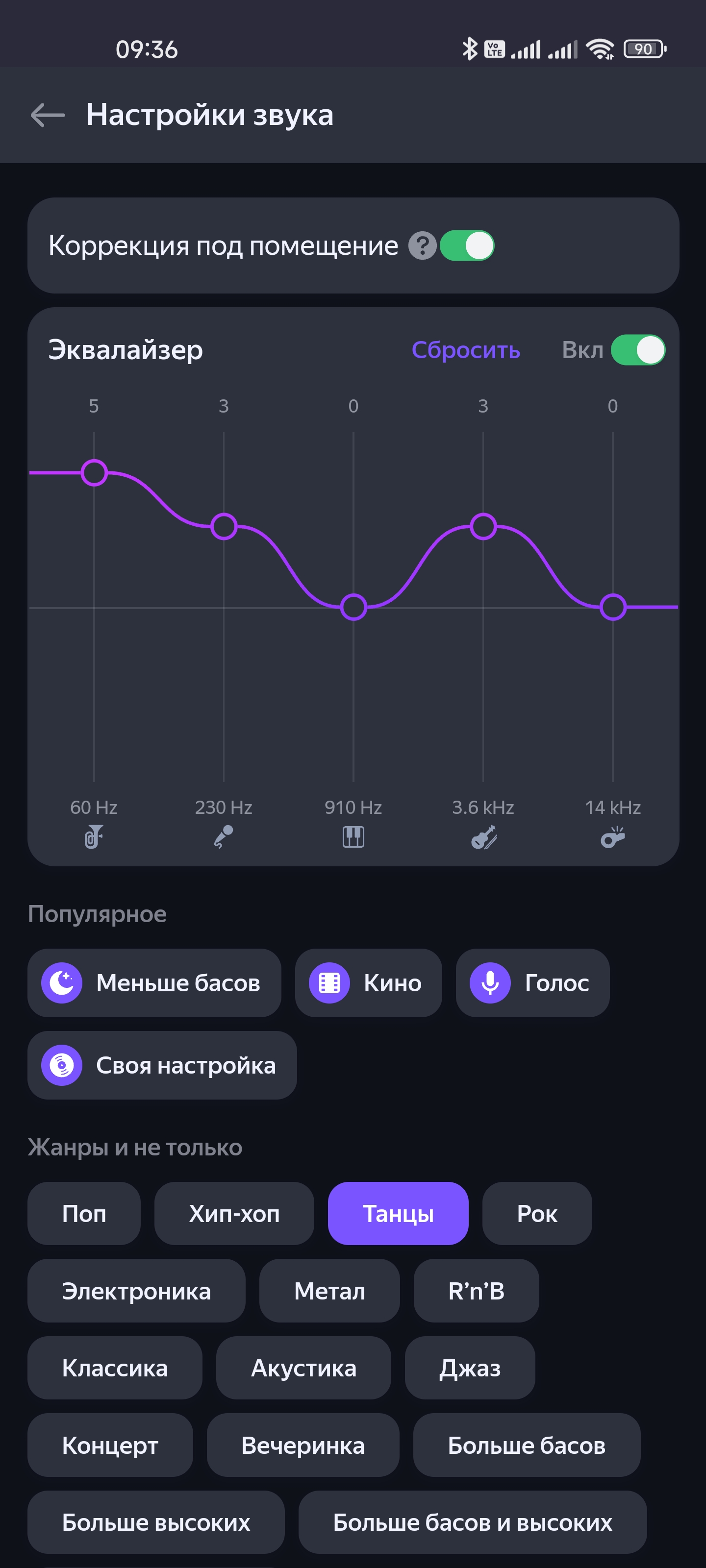This screenshot has width=706, height=1568.
Task: Tap the 60 Hz equalizer handle
Action: click(x=94, y=472)
